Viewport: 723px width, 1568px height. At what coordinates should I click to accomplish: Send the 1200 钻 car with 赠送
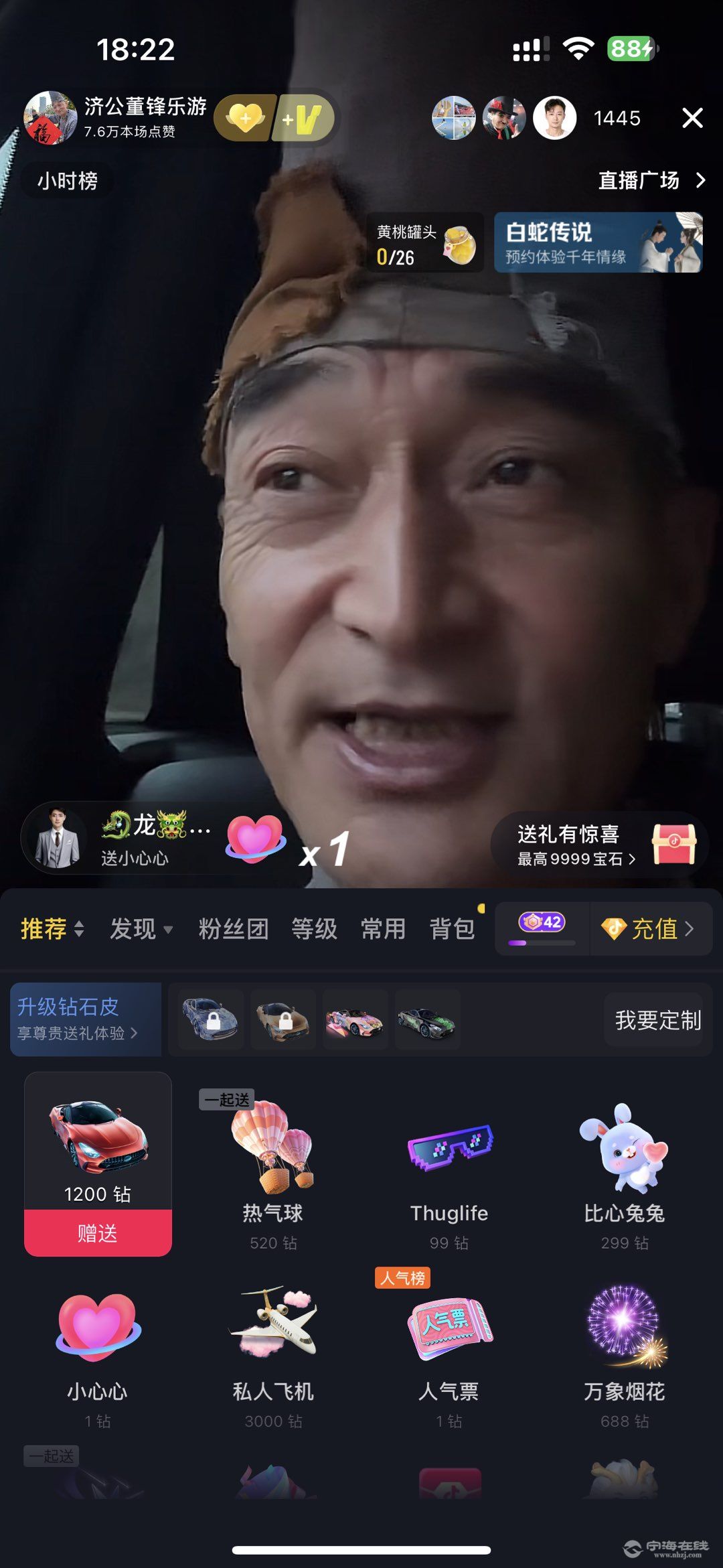pos(98,1232)
